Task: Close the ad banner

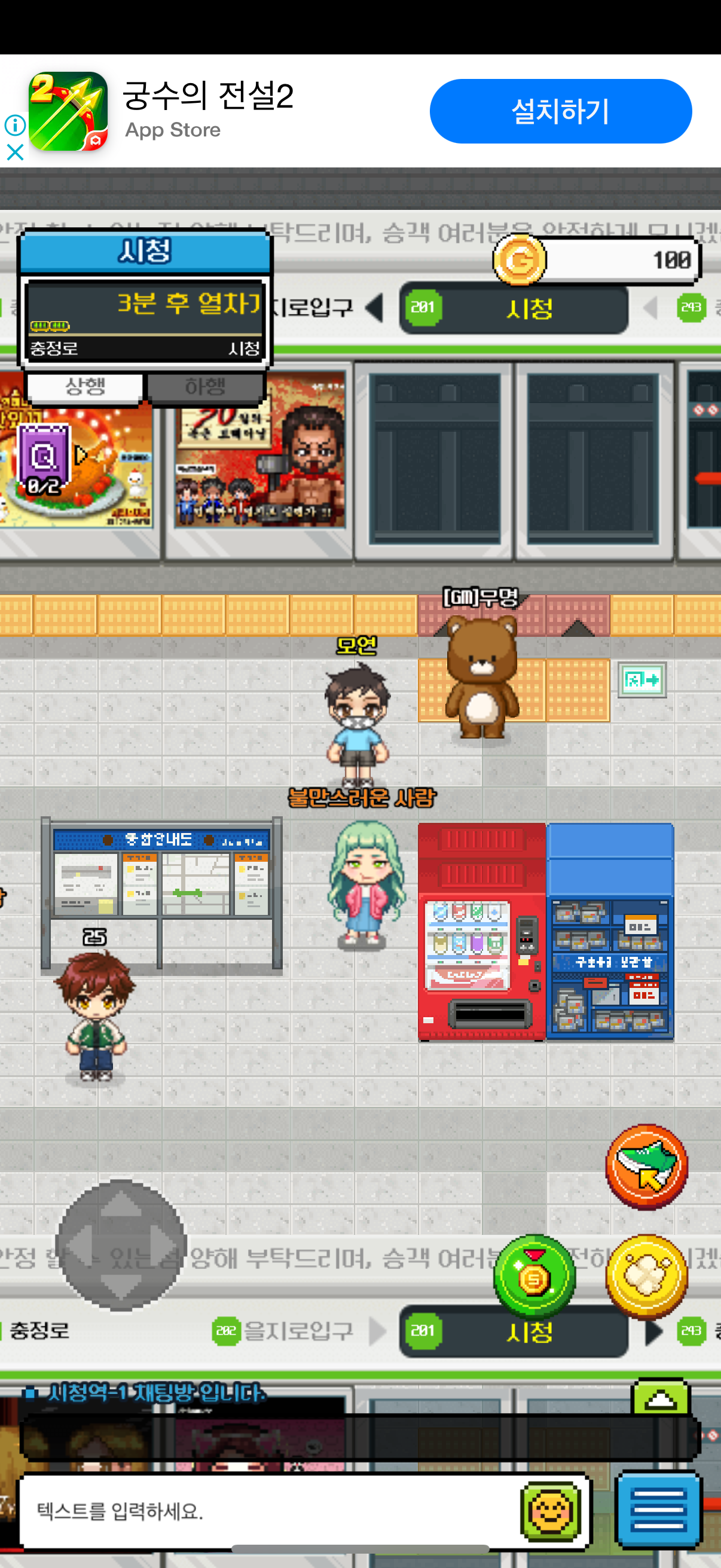Action: (x=14, y=151)
